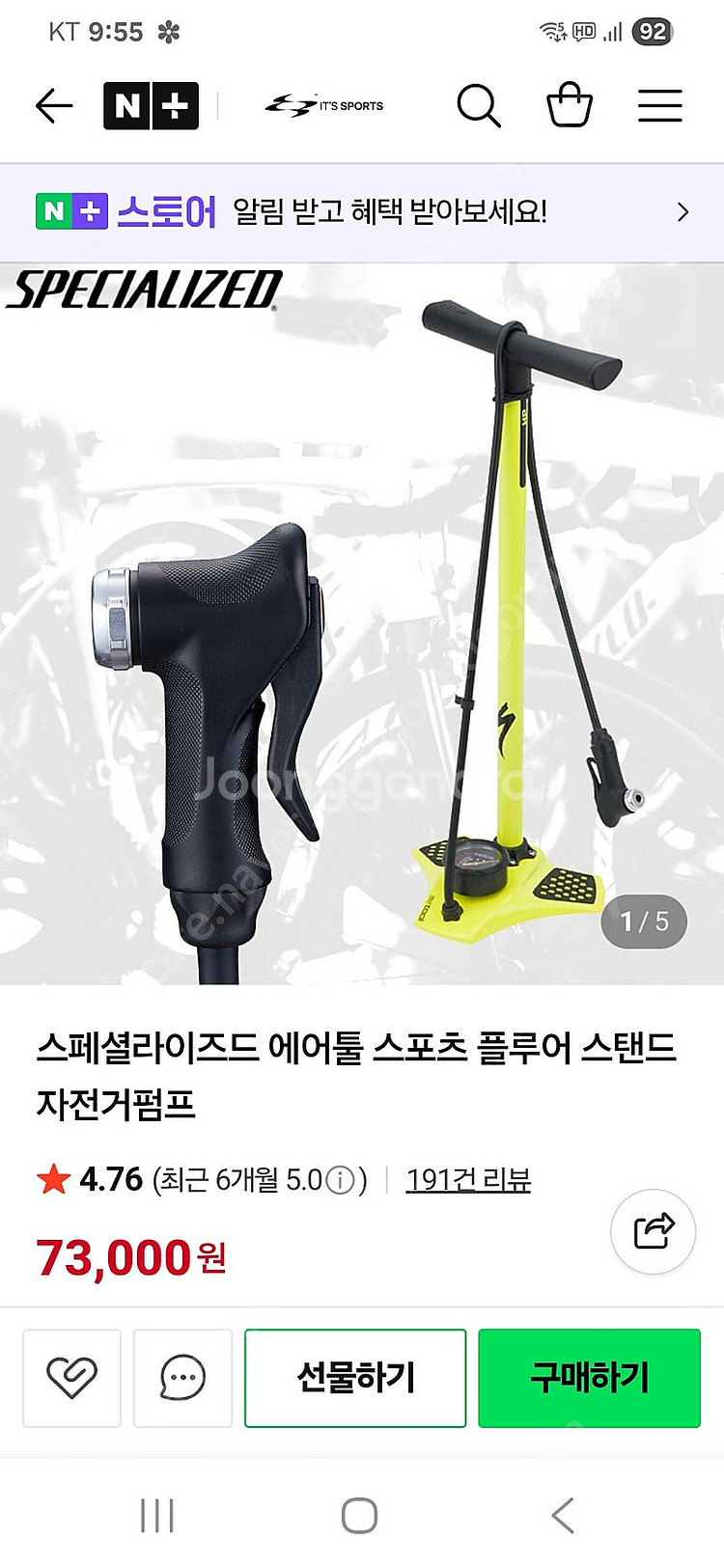The height and width of the screenshot is (1568, 724).
Task: Go to the home screen
Action: pyautogui.click(x=359, y=1515)
